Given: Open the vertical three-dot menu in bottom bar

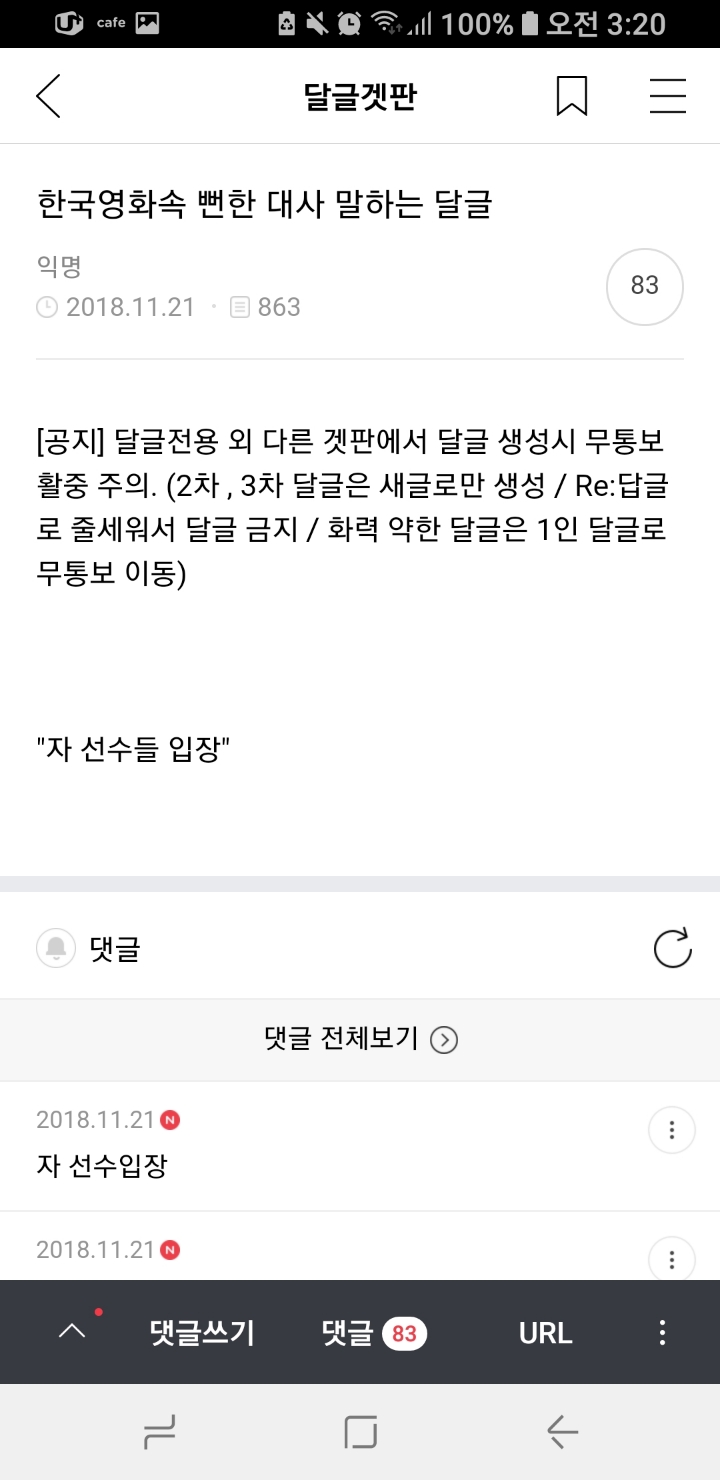Looking at the screenshot, I should pos(660,1332).
